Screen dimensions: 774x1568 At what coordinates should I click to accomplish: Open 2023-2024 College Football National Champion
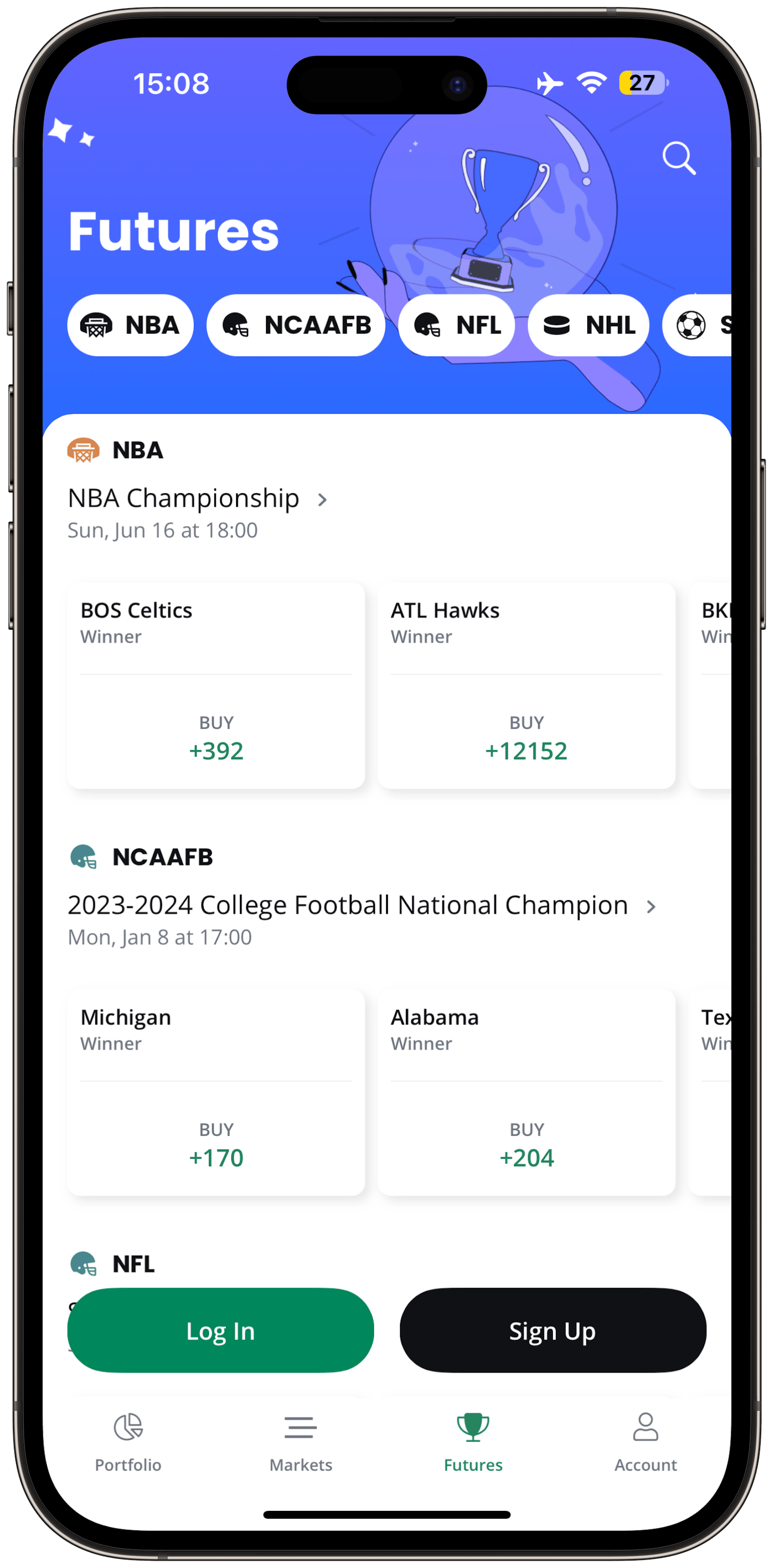(x=361, y=905)
